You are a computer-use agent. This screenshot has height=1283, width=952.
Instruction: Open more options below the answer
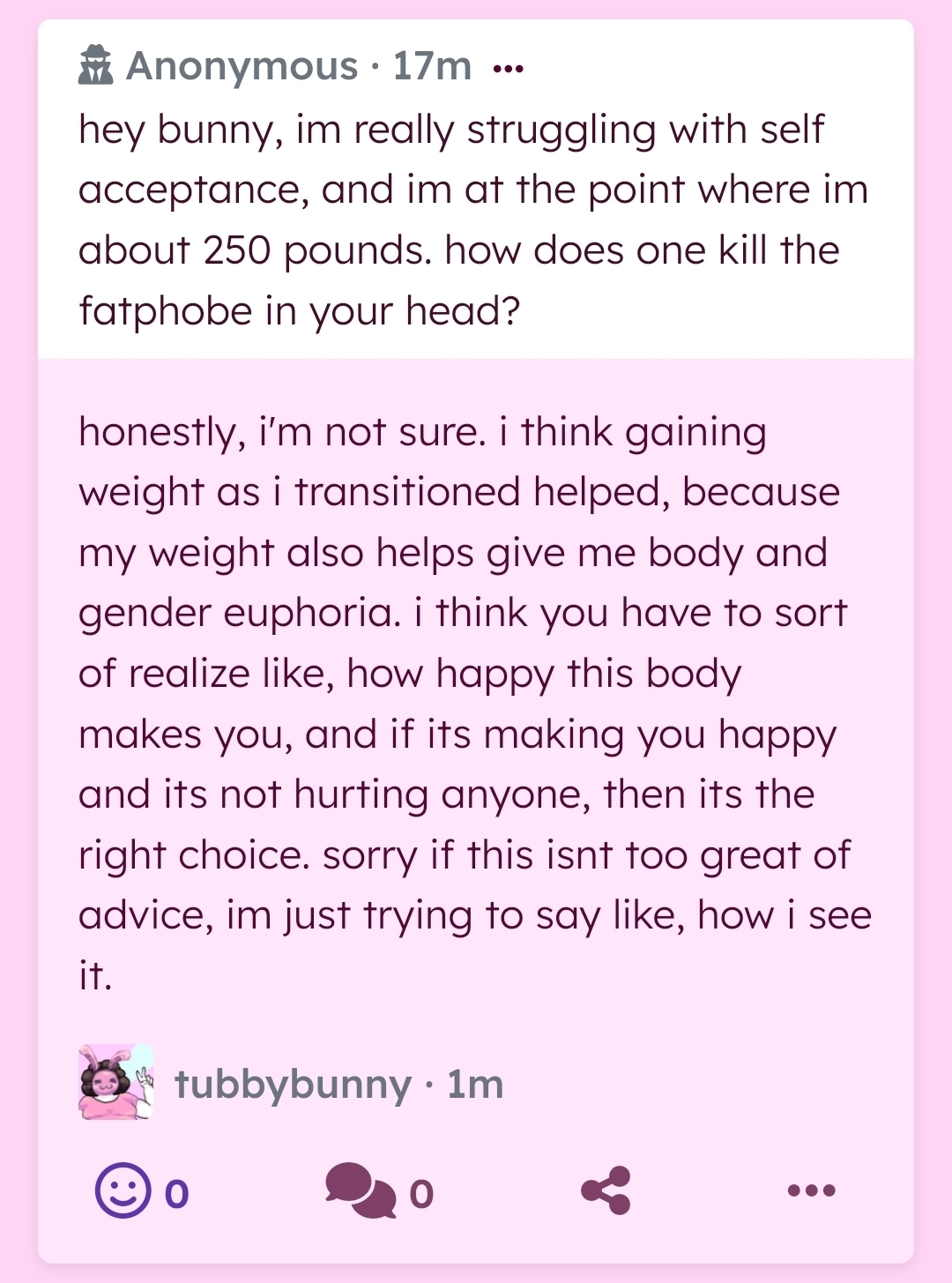(811, 1190)
